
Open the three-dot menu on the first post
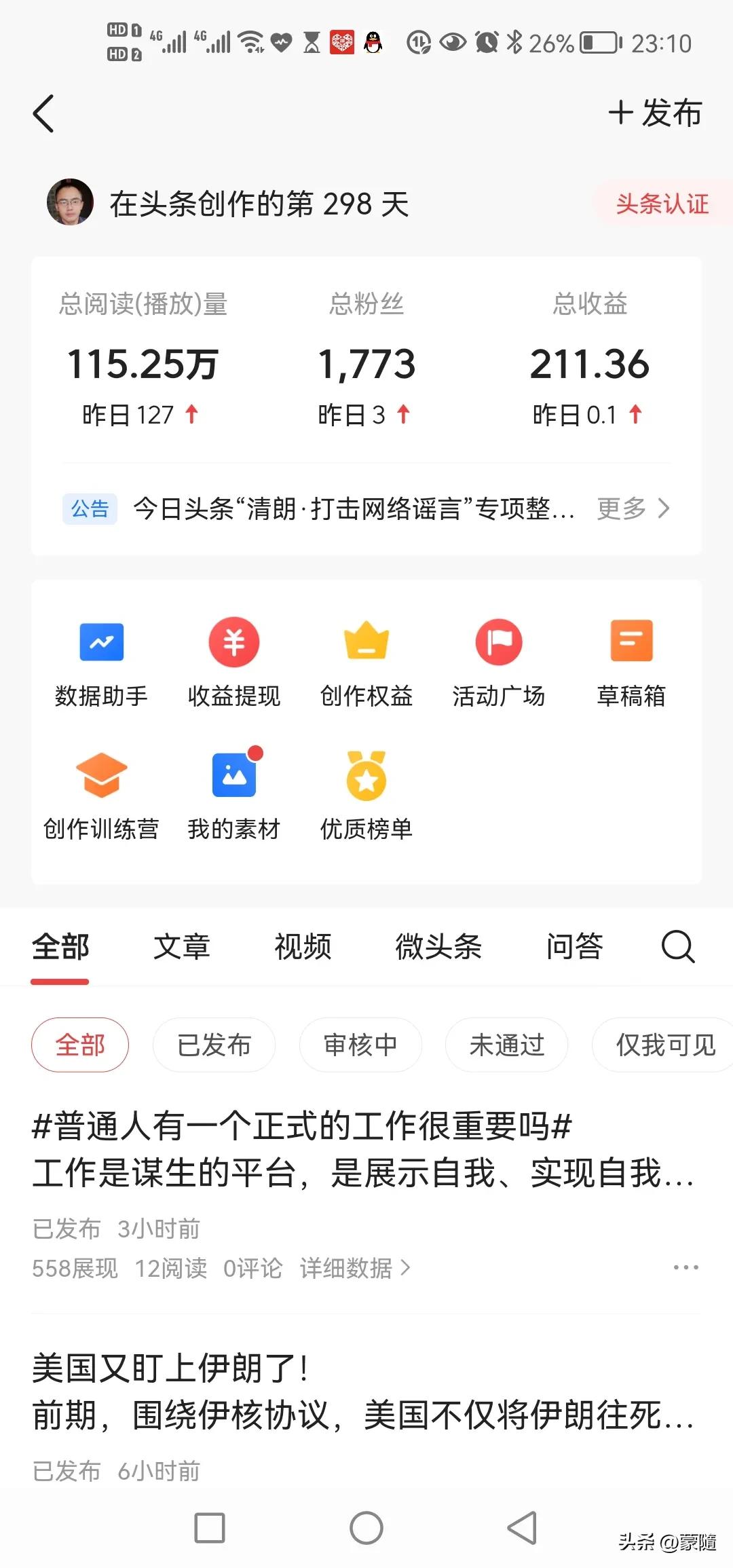tap(688, 1267)
